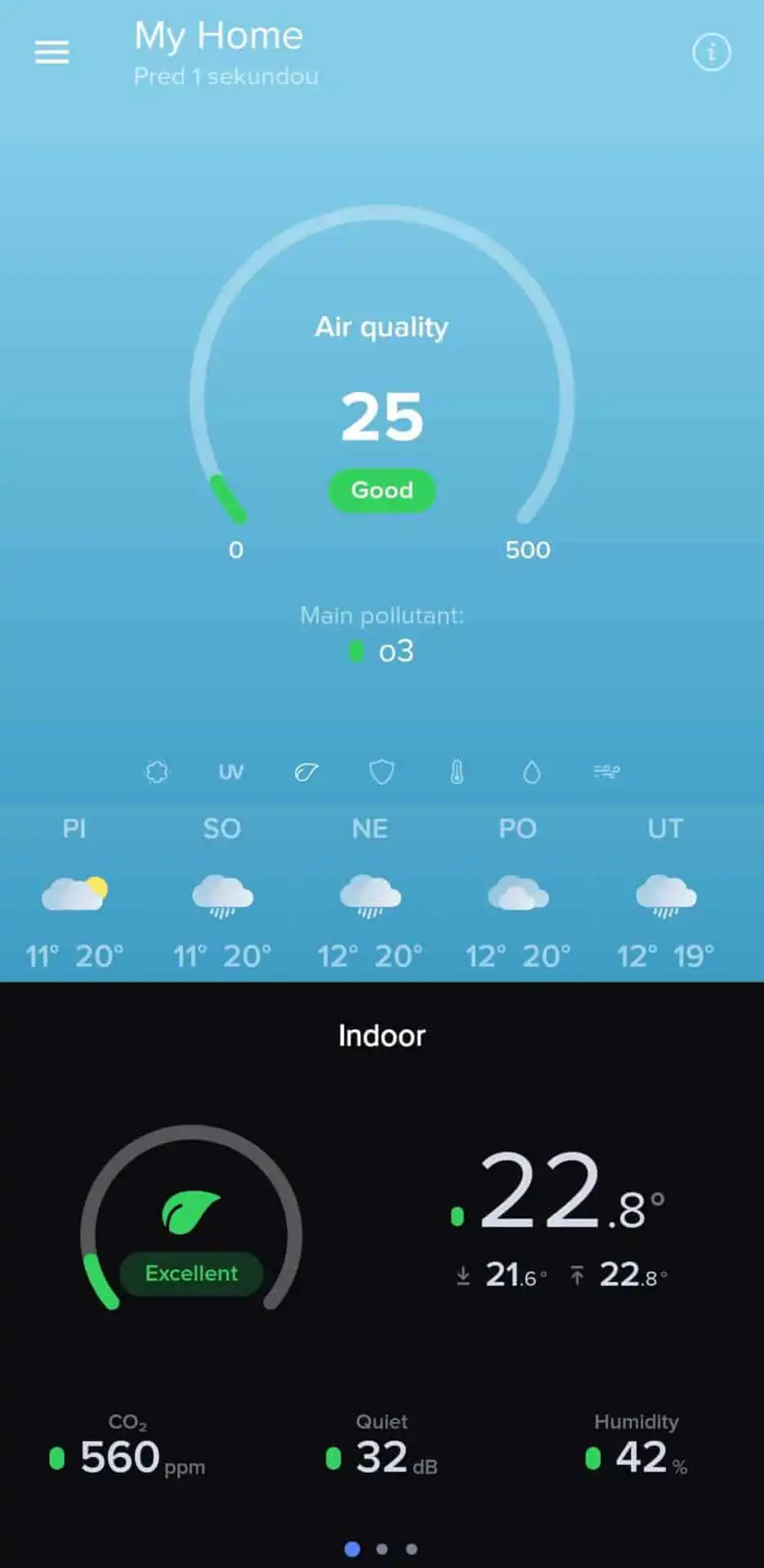Select the humidity droplet tab

tap(531, 772)
